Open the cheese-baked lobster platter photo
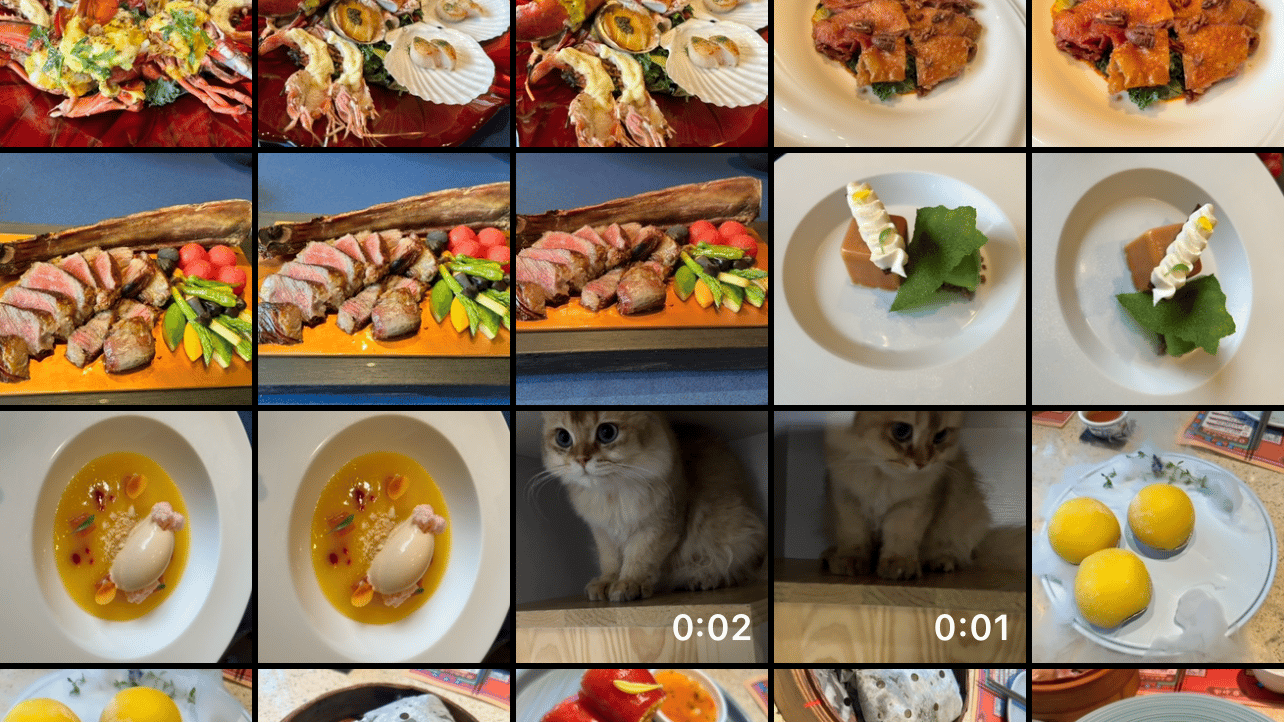 click(125, 73)
